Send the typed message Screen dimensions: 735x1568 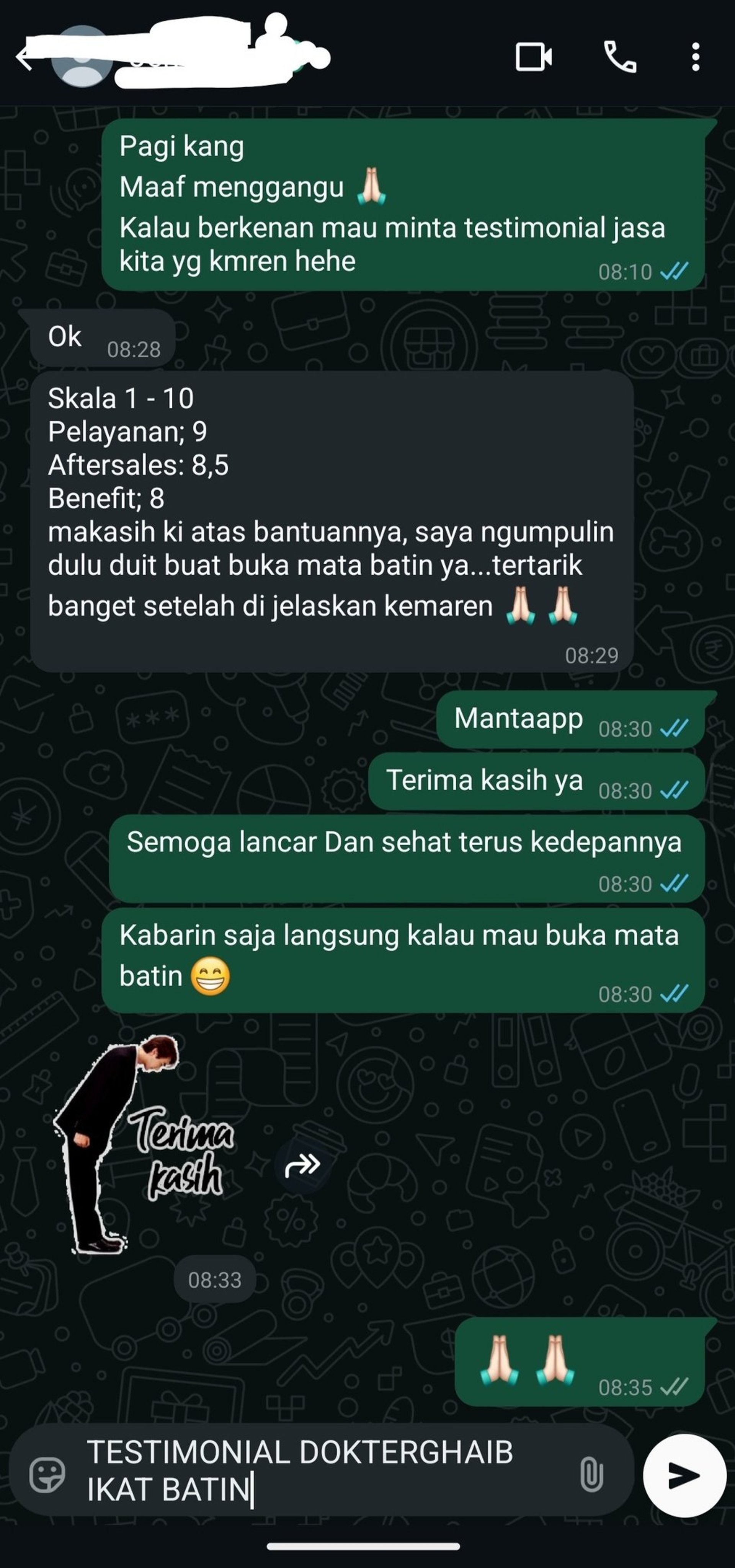(684, 1475)
